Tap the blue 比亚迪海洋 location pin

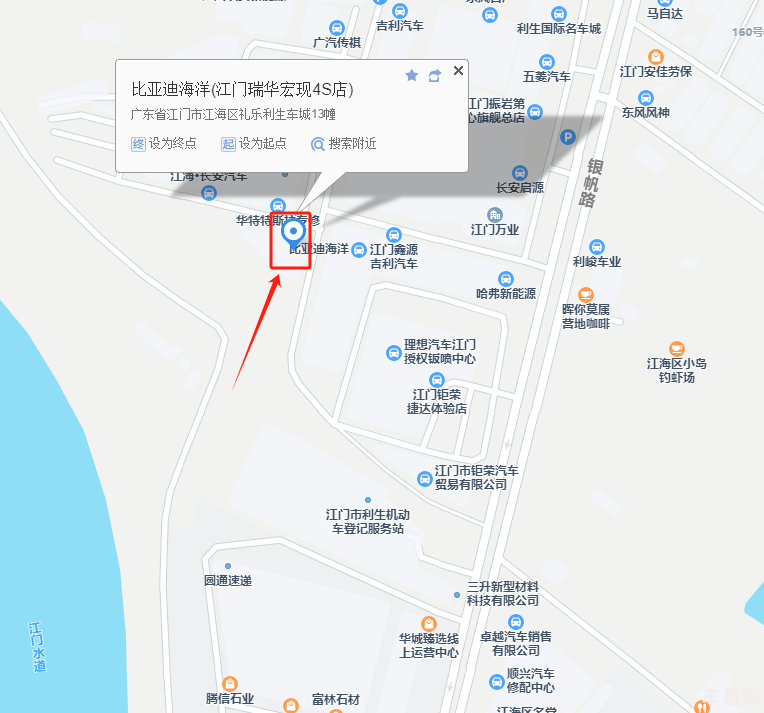coord(293,234)
